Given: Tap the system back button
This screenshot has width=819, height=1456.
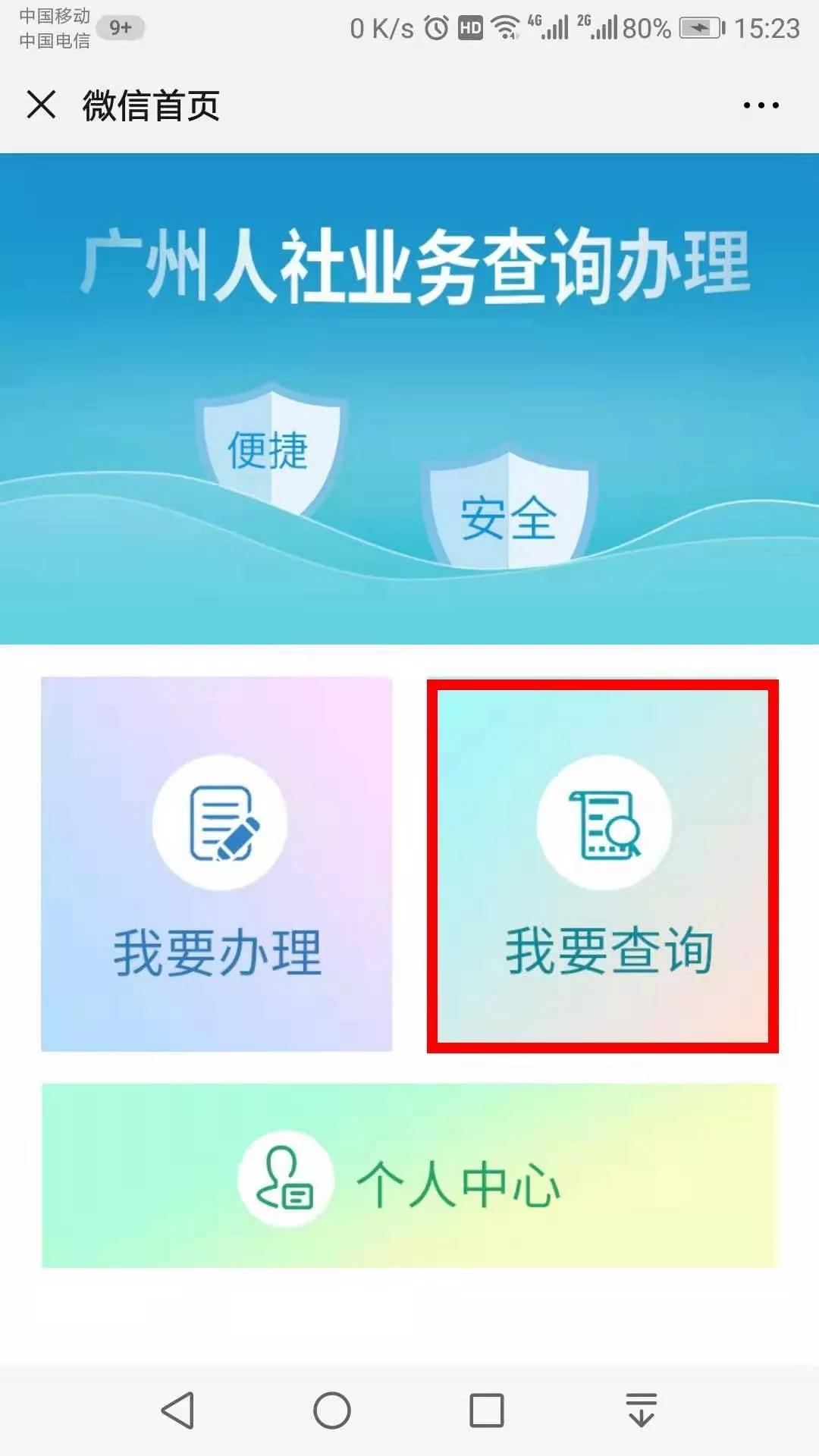Looking at the screenshot, I should [x=179, y=1410].
